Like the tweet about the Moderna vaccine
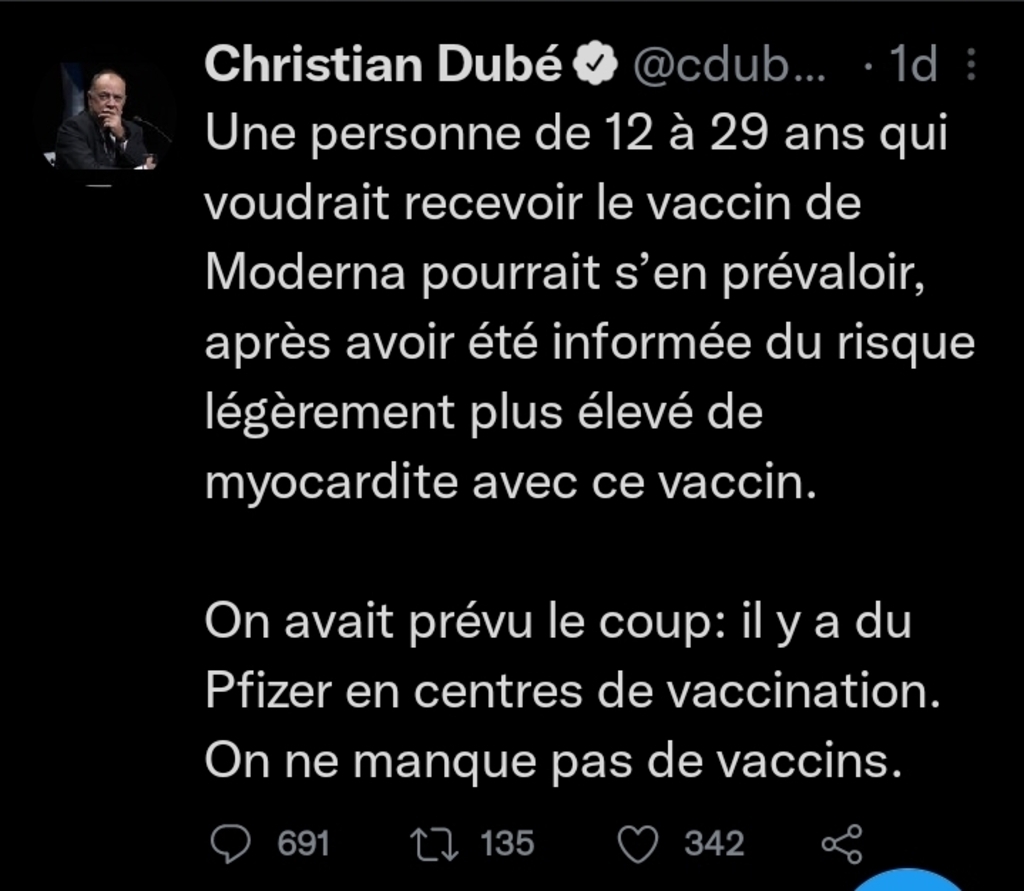Viewport: 1024px width, 891px height. (638, 843)
